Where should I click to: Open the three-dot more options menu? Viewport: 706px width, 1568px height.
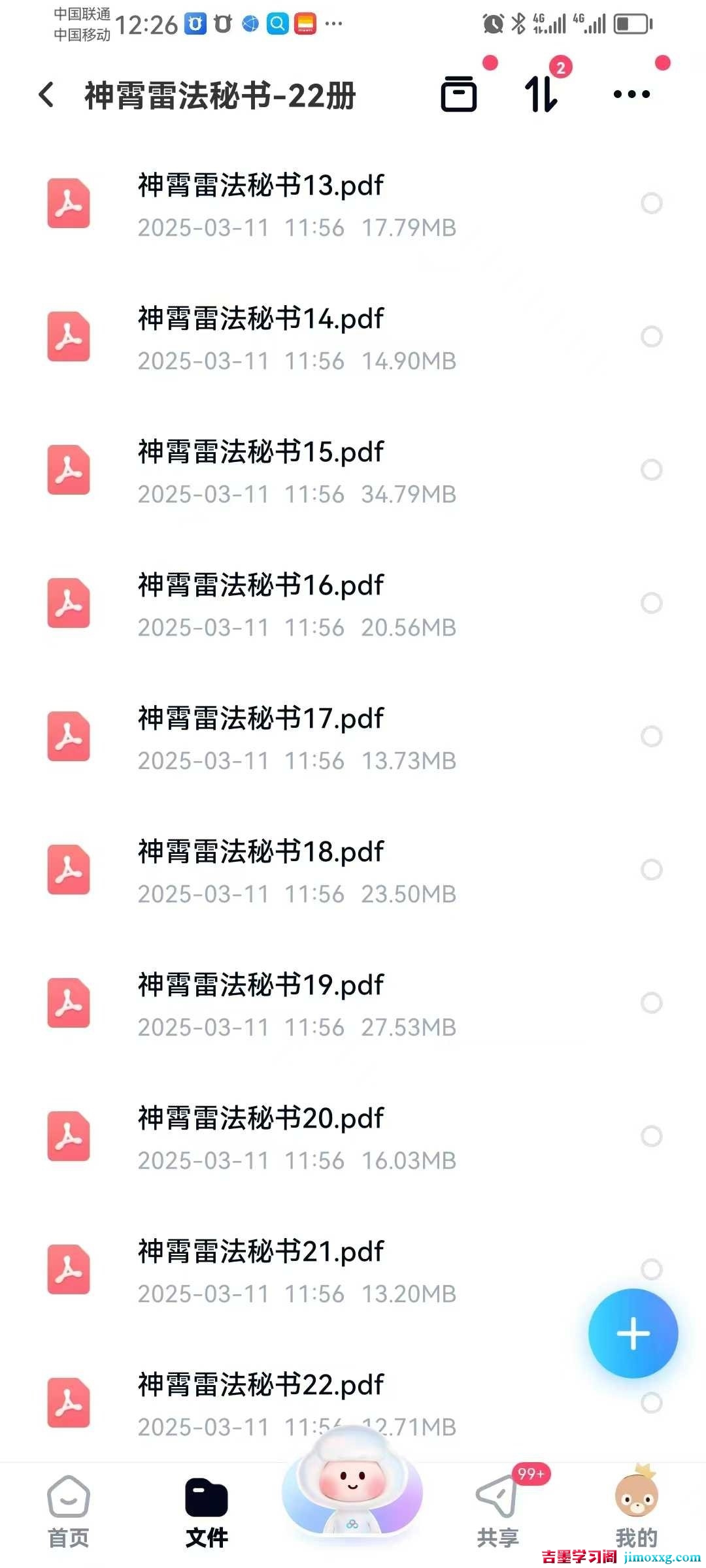click(x=631, y=95)
